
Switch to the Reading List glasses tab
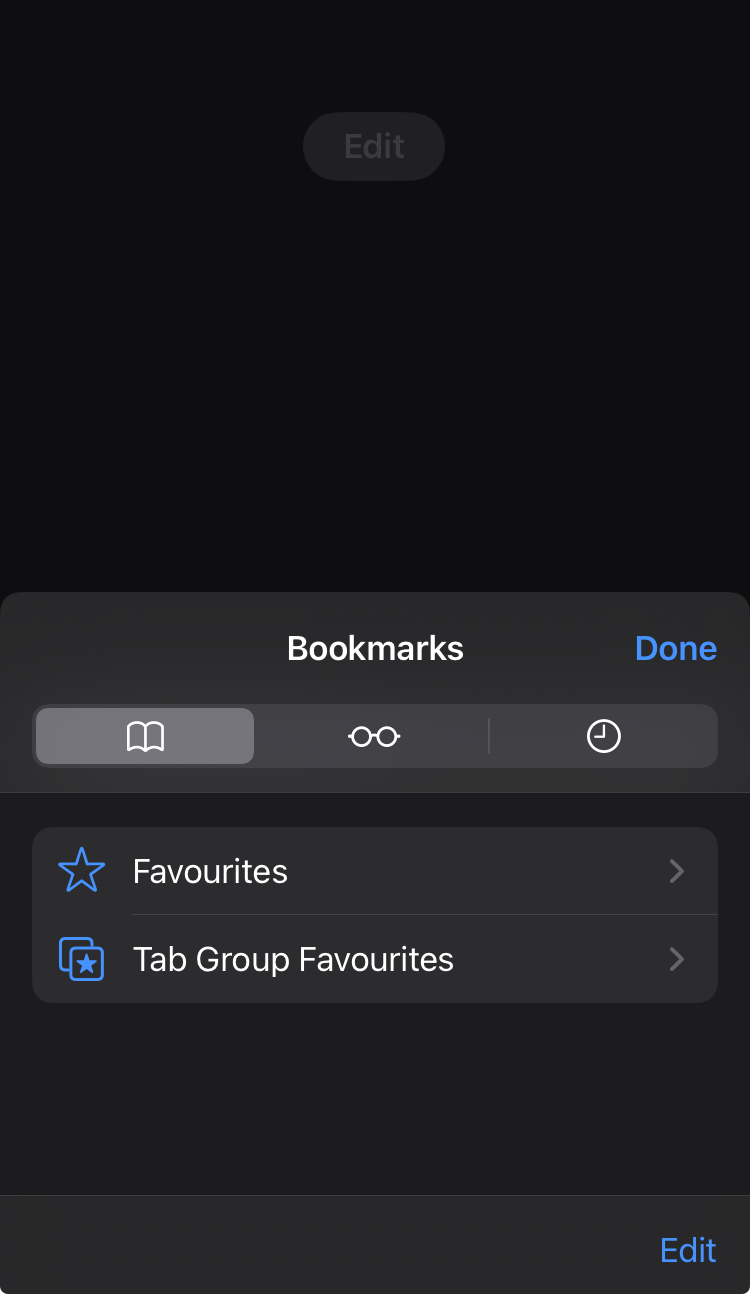point(374,737)
